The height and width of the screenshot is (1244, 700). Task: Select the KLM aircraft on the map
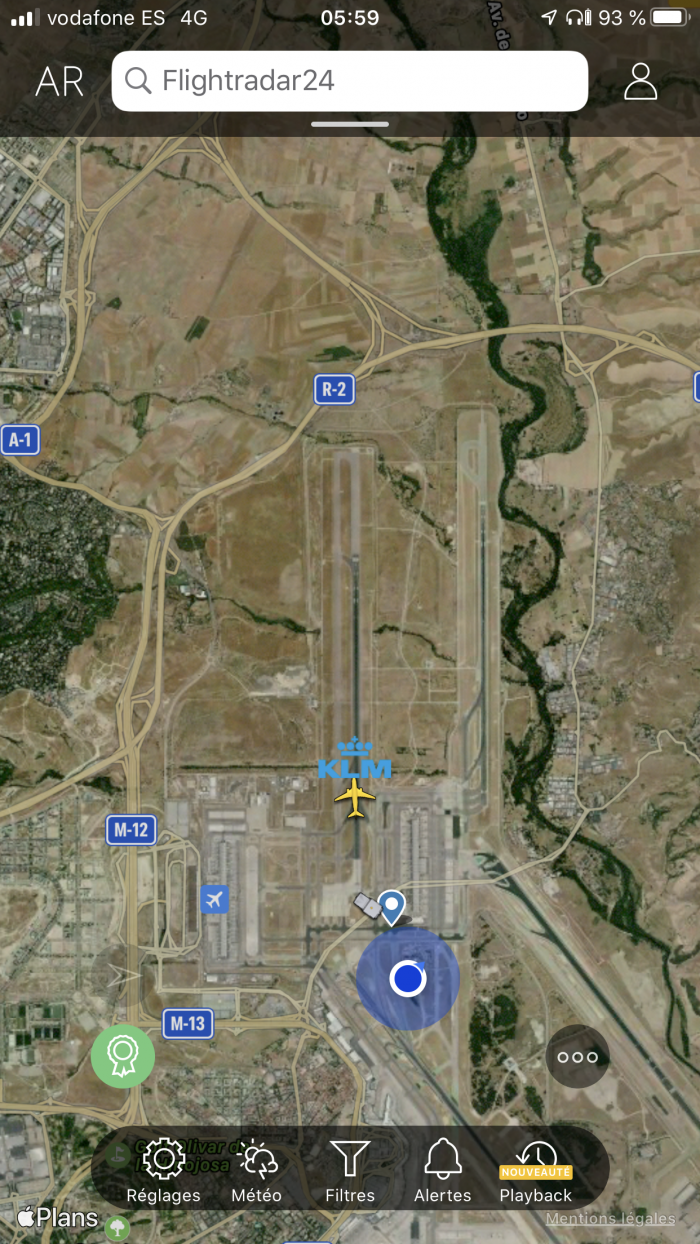(355, 797)
